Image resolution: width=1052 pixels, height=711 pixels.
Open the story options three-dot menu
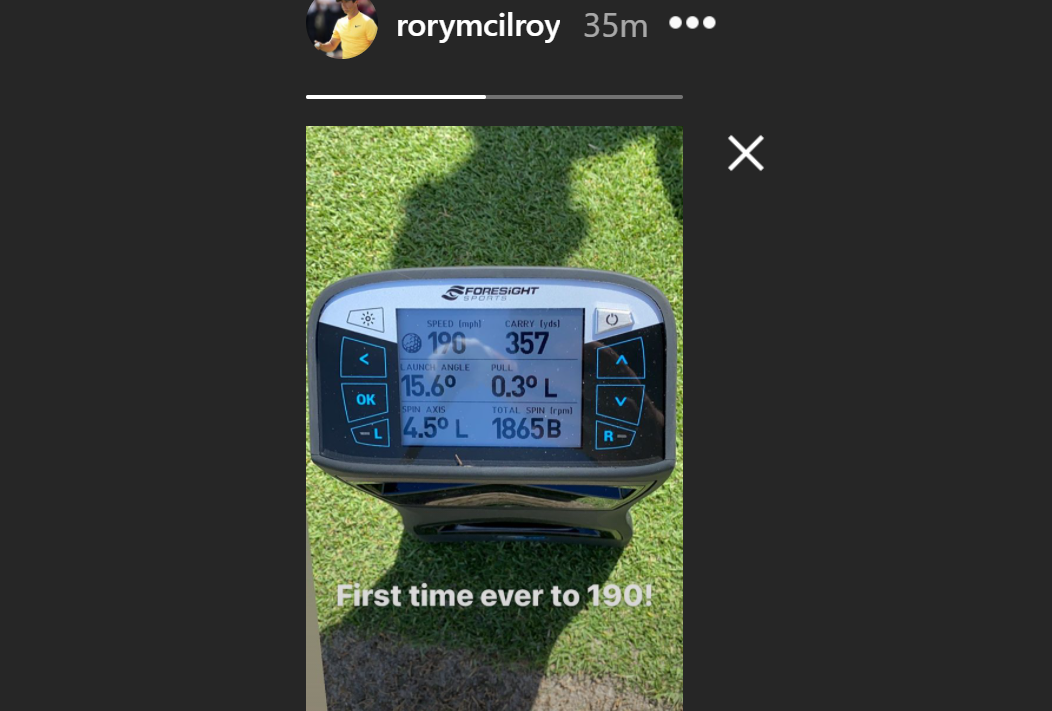coord(692,23)
